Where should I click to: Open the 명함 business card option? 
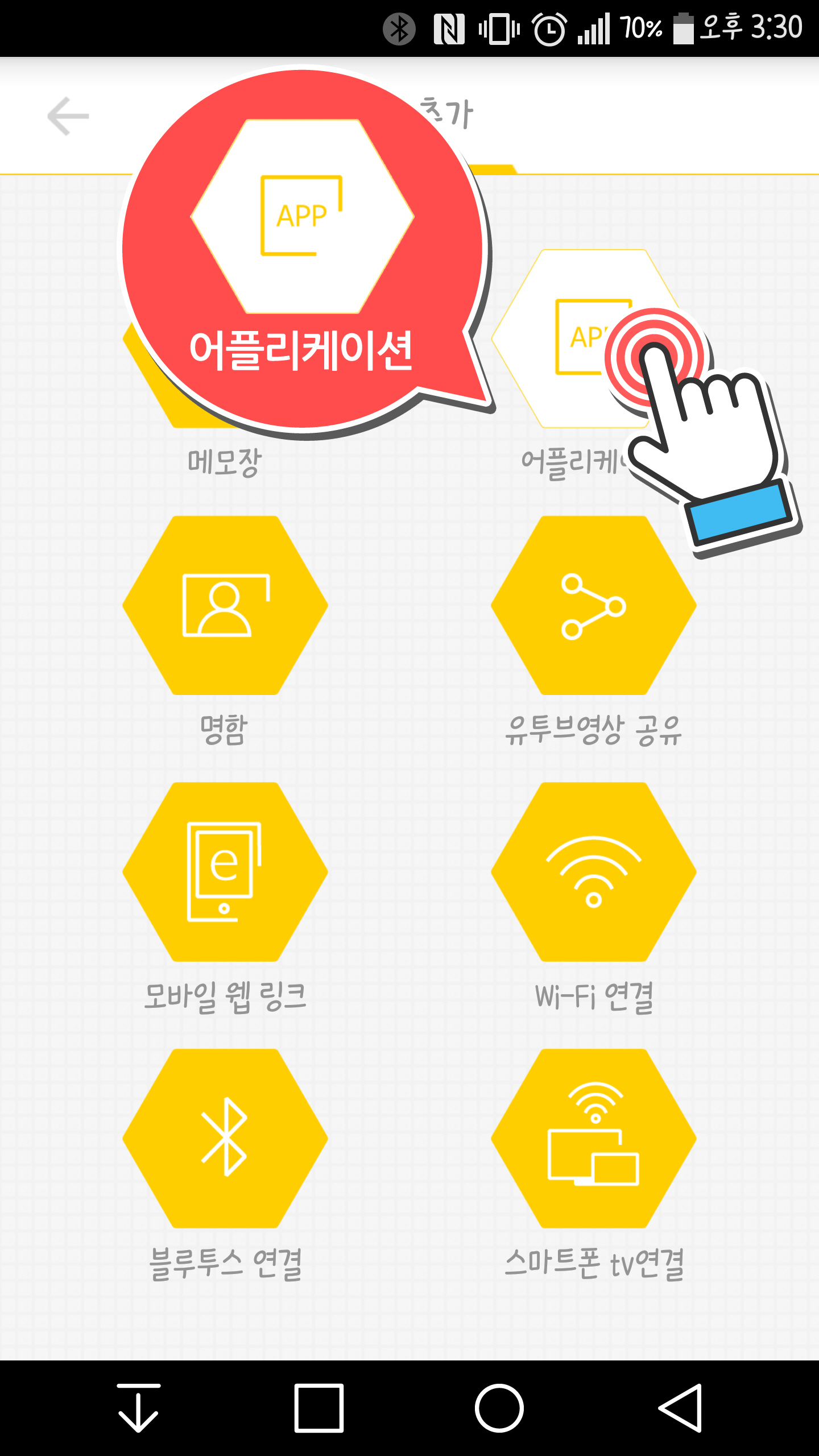(225, 605)
